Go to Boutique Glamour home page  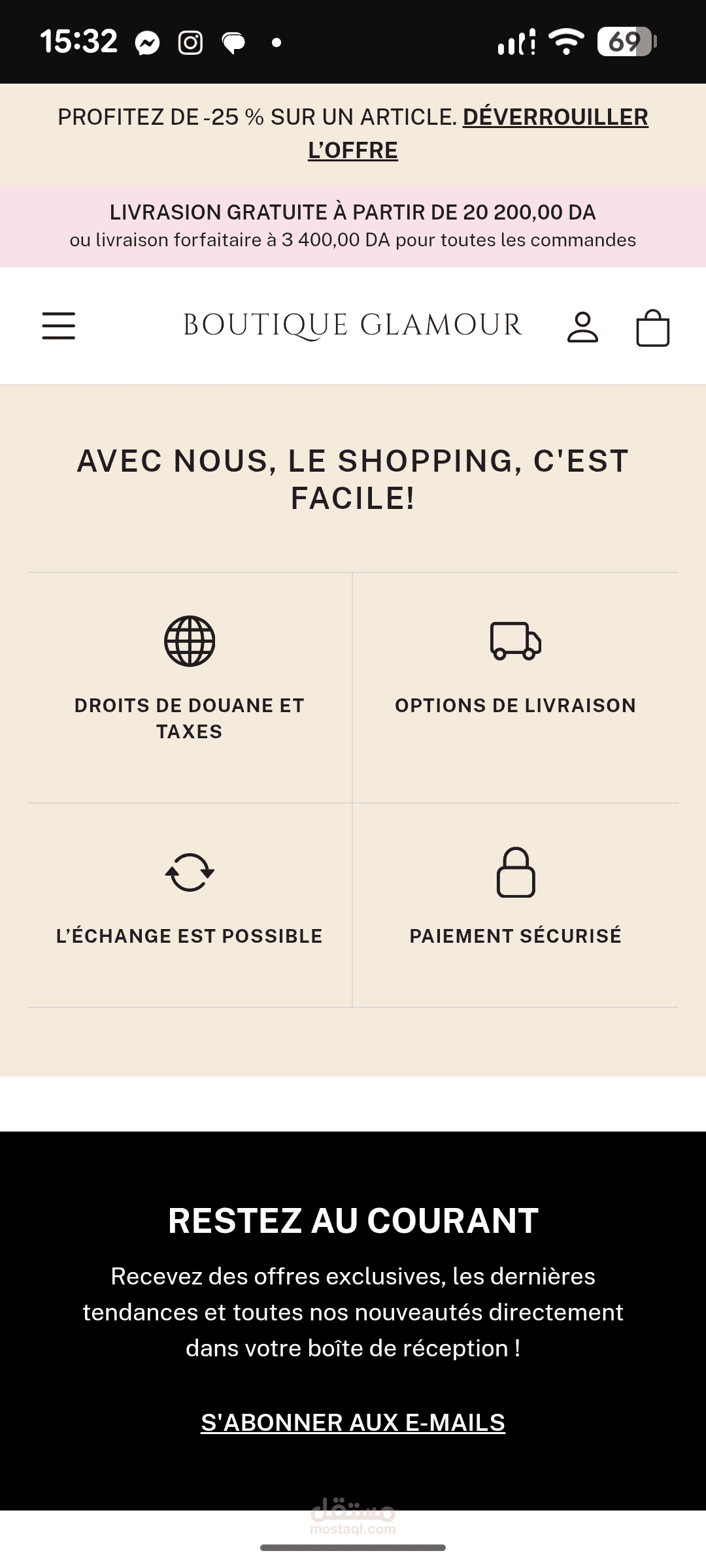coord(352,325)
